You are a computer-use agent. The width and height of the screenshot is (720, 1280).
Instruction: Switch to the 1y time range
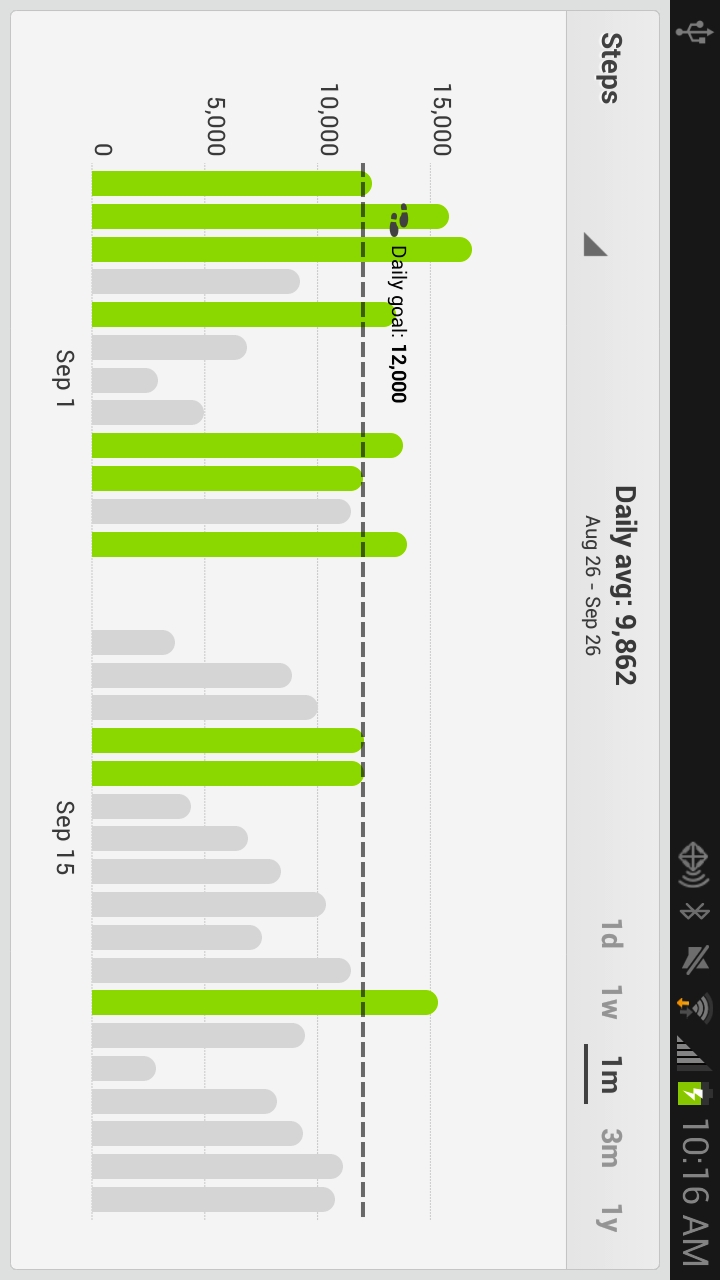click(609, 1216)
